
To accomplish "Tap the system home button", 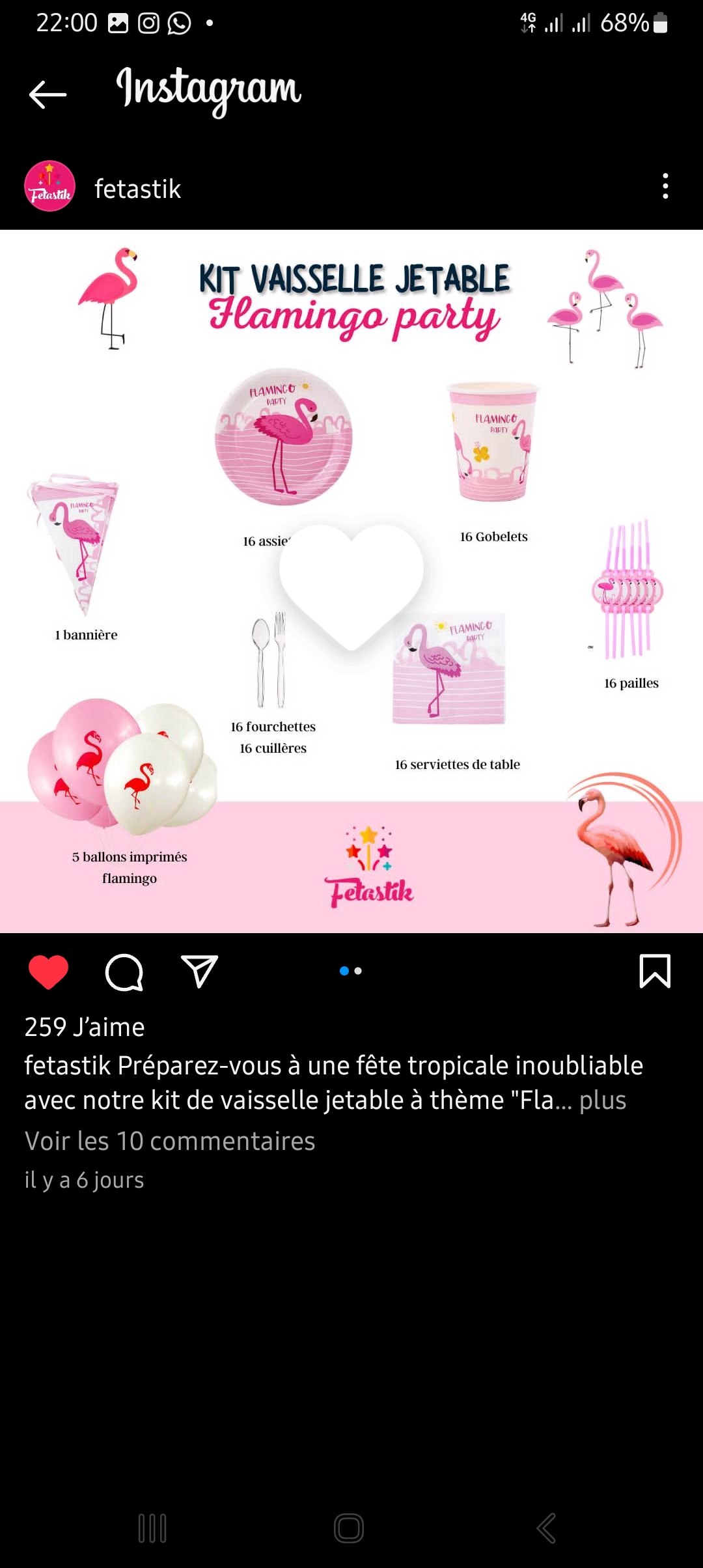I will pyautogui.click(x=349, y=1528).
